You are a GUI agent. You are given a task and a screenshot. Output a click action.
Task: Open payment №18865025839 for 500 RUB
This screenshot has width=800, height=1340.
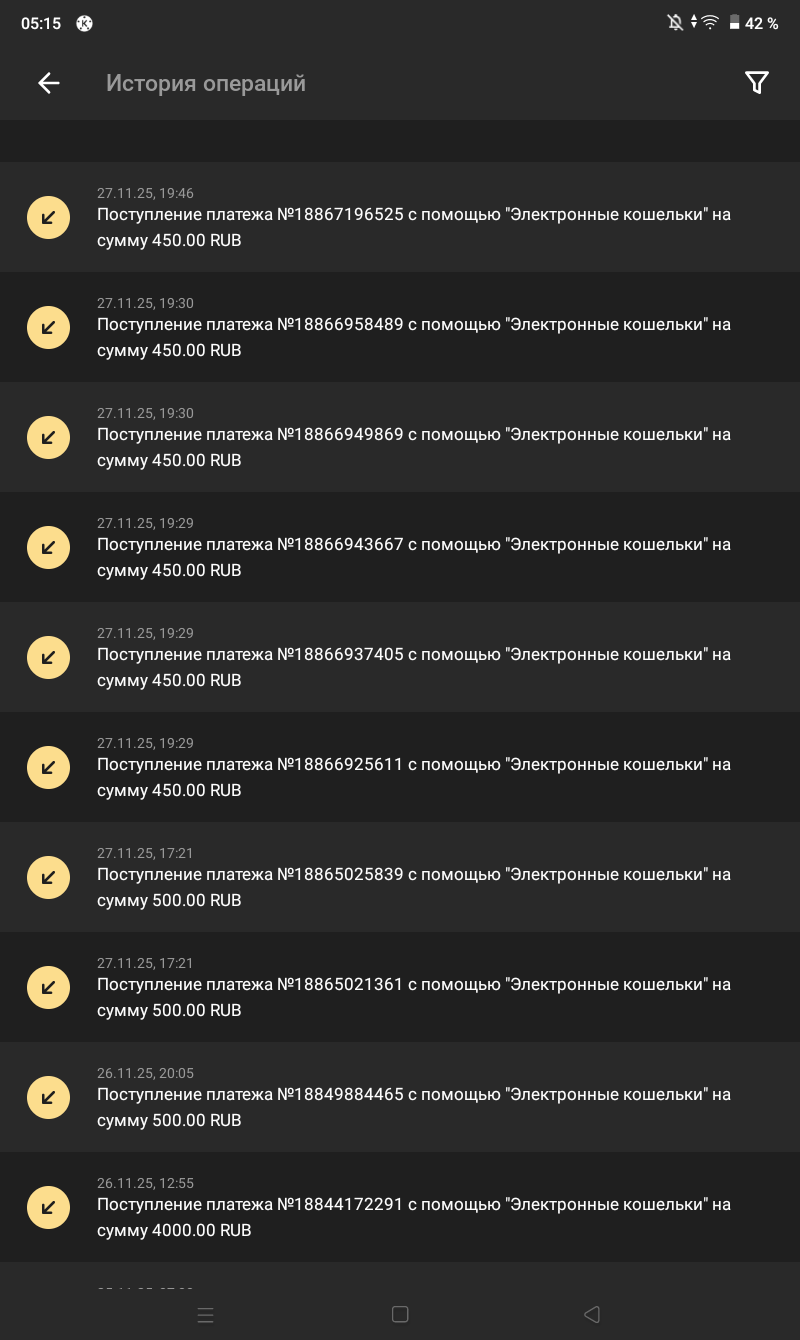(x=400, y=877)
